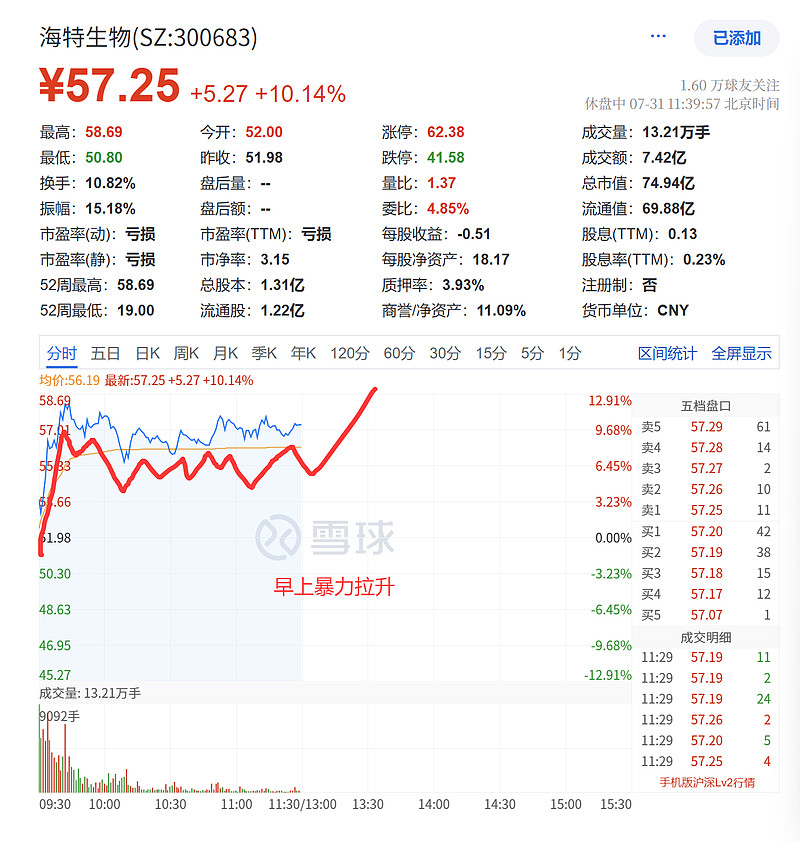Switch to the 分时 chart tab
Screen dimensions: 800x842
(61, 353)
